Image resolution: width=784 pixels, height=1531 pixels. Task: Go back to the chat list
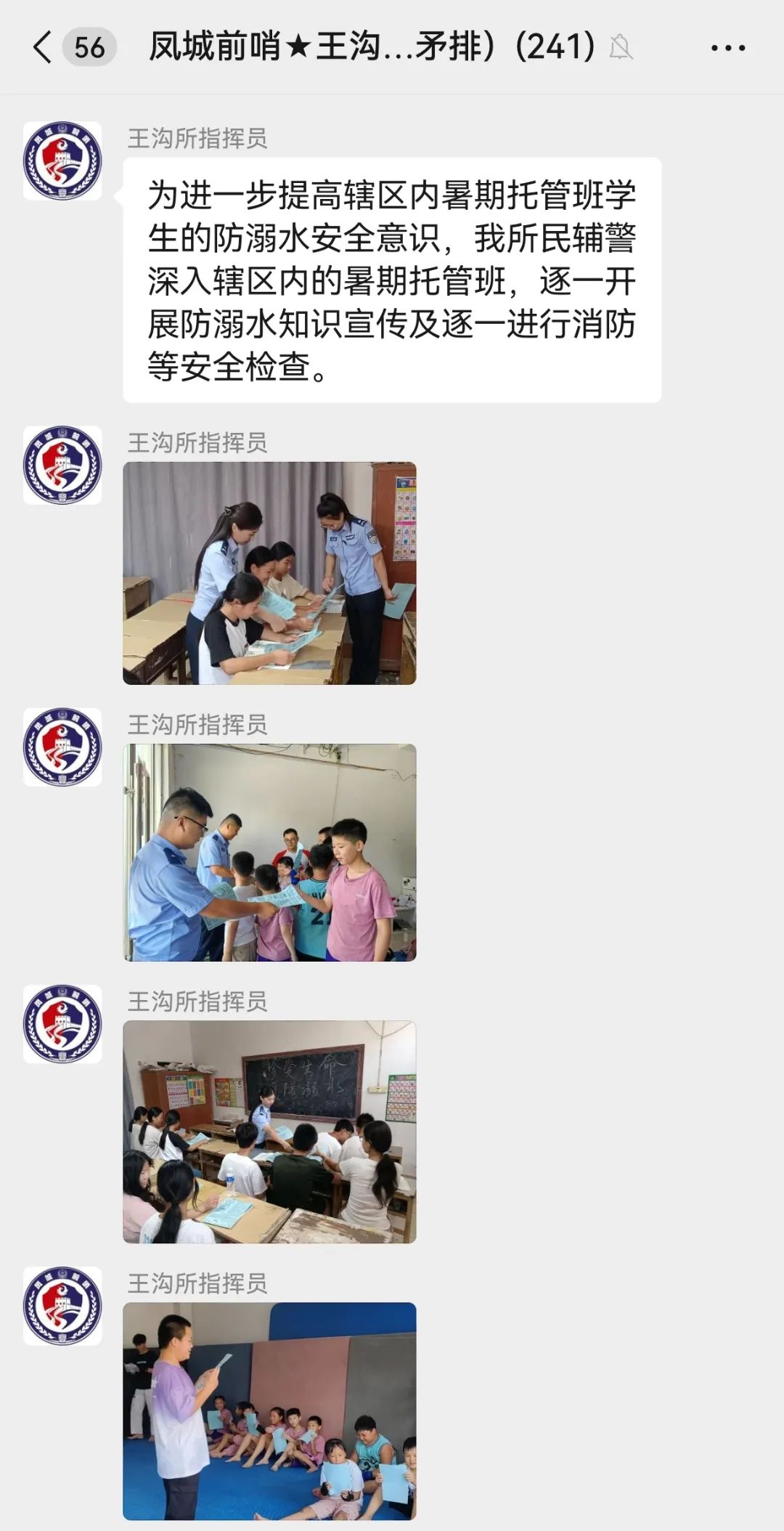click(44, 48)
